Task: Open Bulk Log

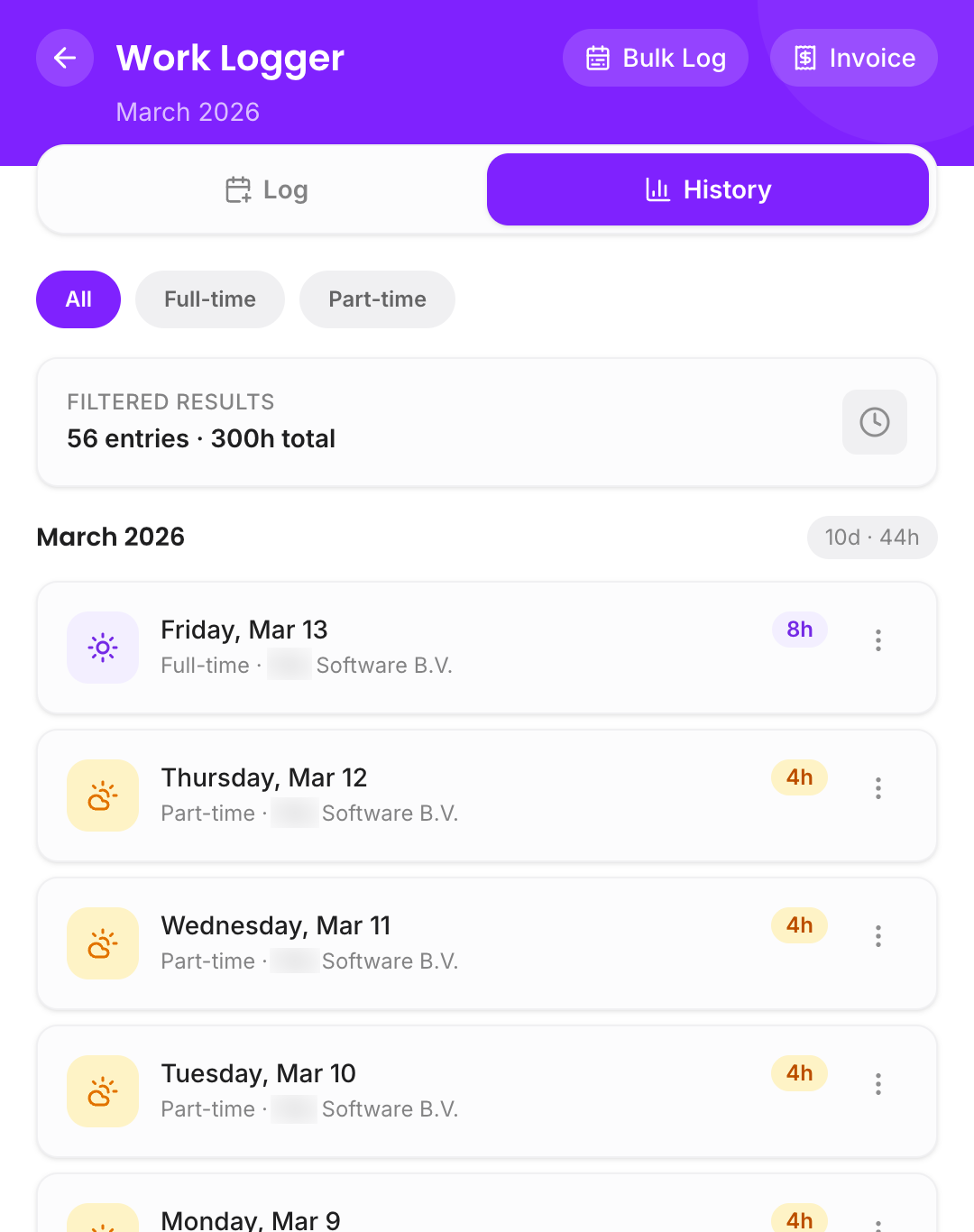Action: pyautogui.click(x=656, y=58)
